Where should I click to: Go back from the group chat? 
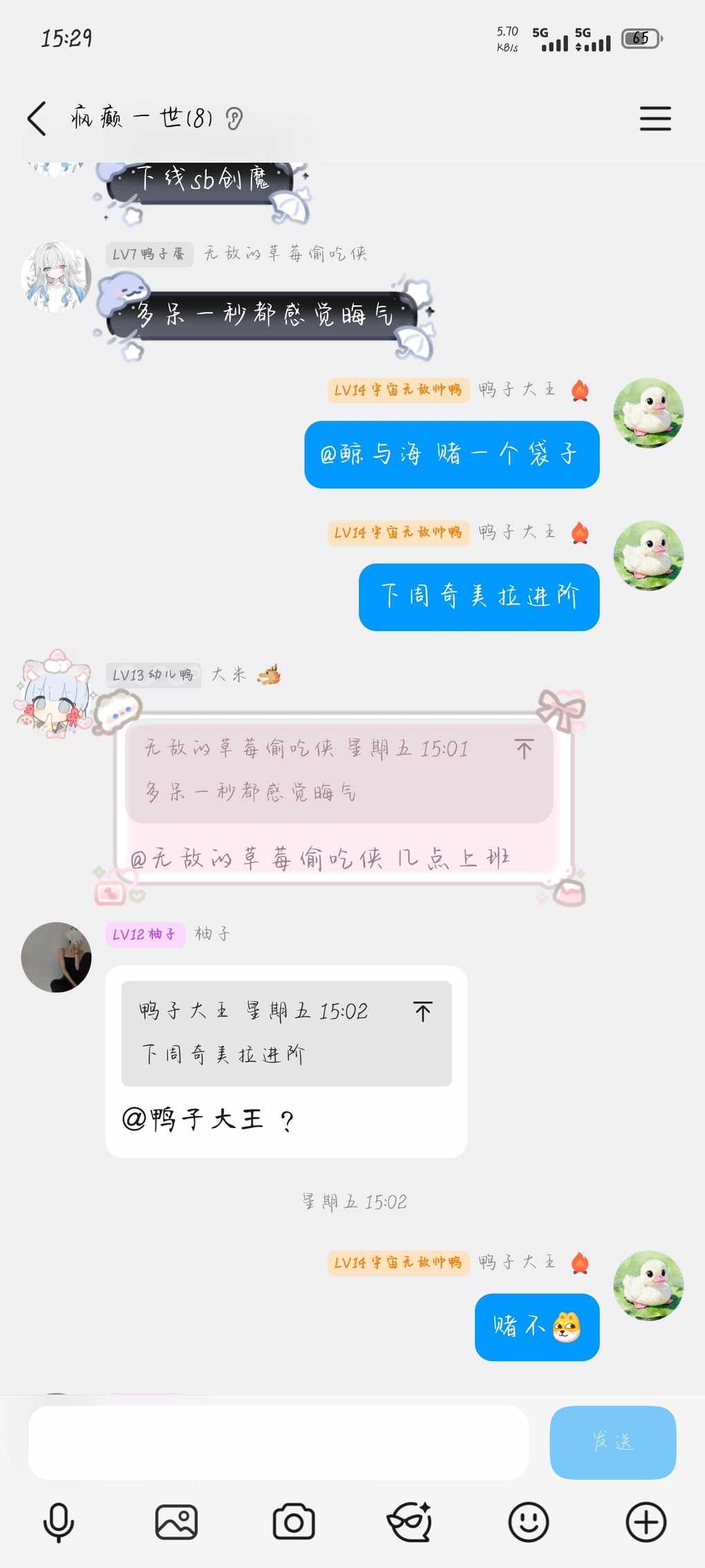37,118
